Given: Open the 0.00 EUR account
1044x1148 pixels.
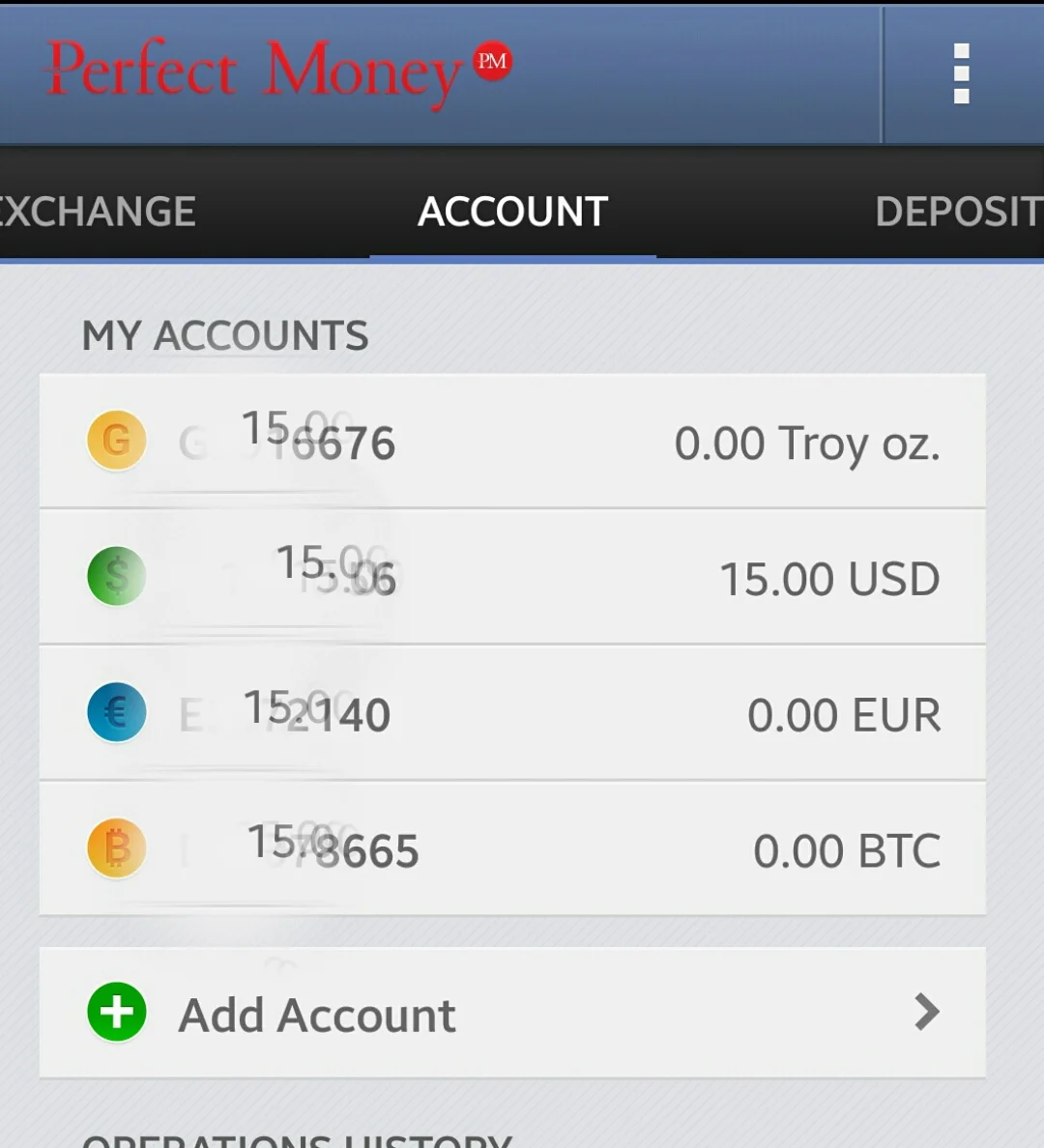Looking at the screenshot, I should [512, 713].
